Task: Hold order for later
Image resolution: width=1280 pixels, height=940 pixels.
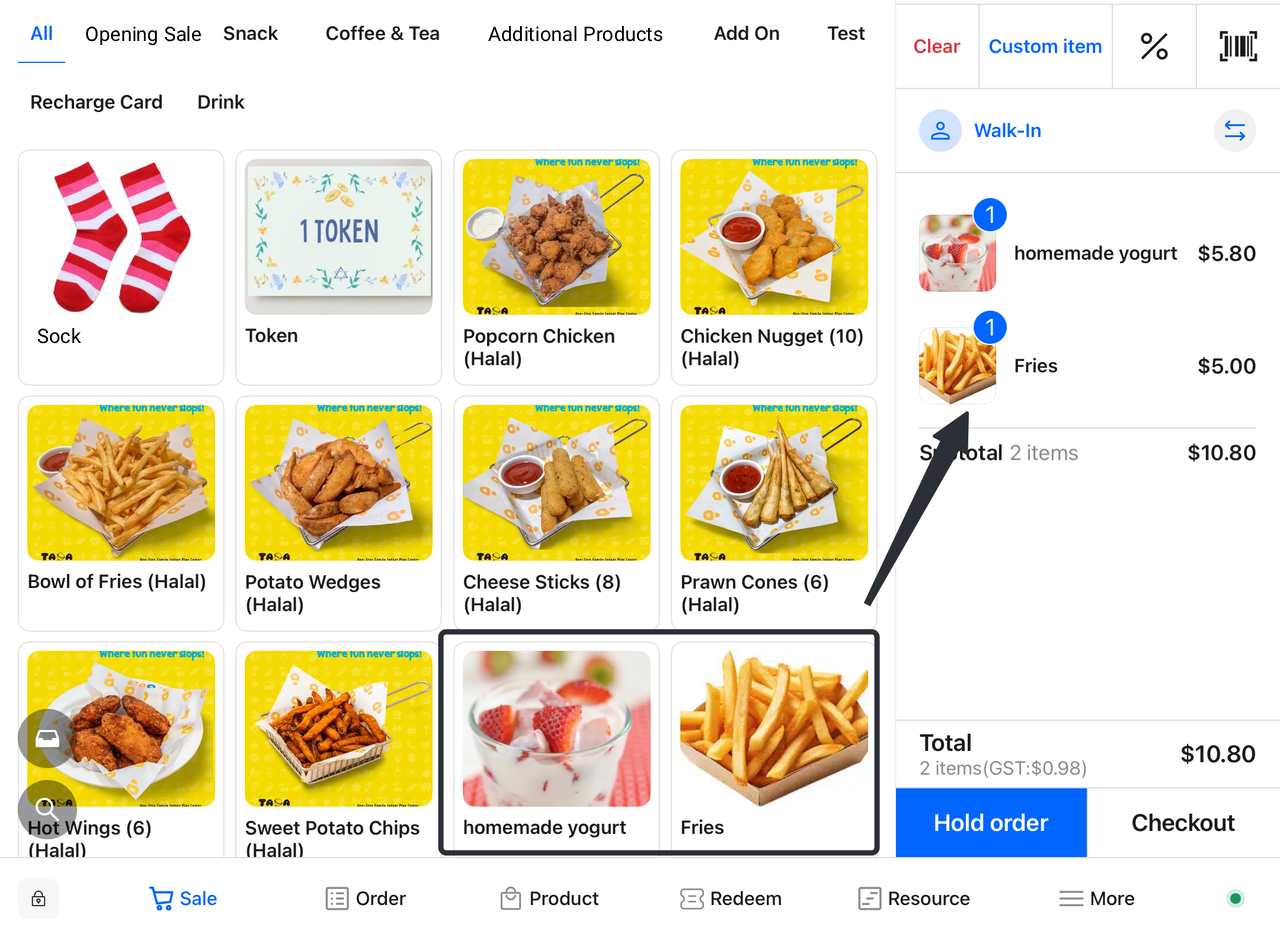Action: 990,823
